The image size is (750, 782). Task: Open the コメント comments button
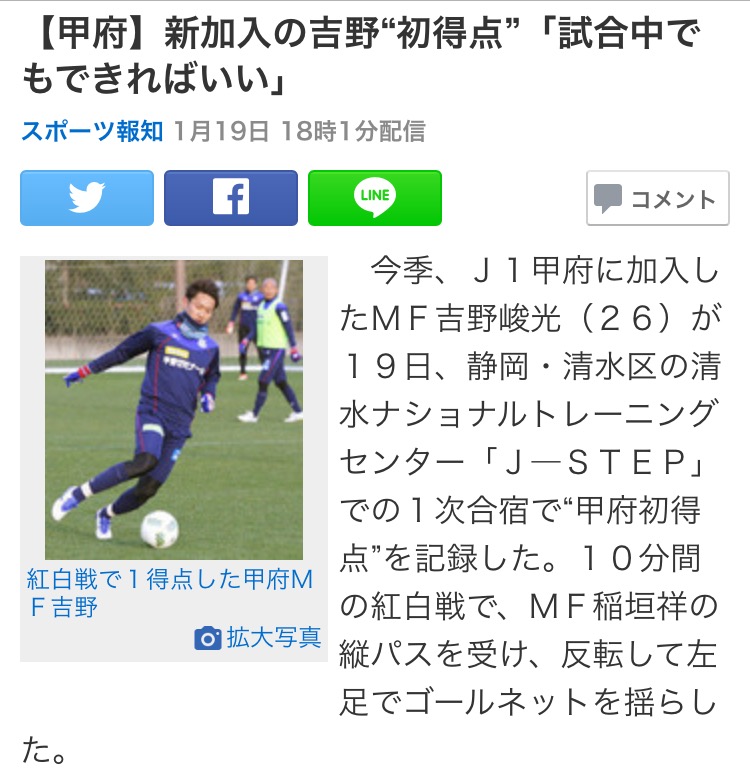click(x=657, y=199)
